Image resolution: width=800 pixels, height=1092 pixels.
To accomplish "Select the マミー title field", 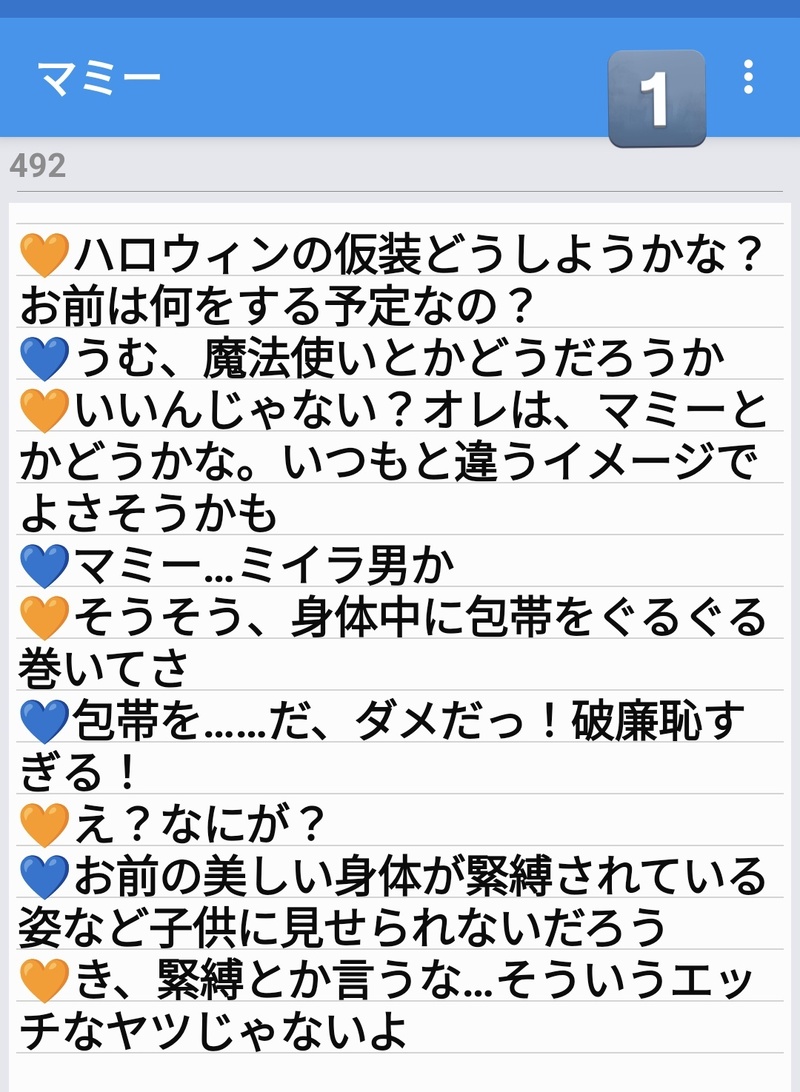I will [x=100, y=78].
